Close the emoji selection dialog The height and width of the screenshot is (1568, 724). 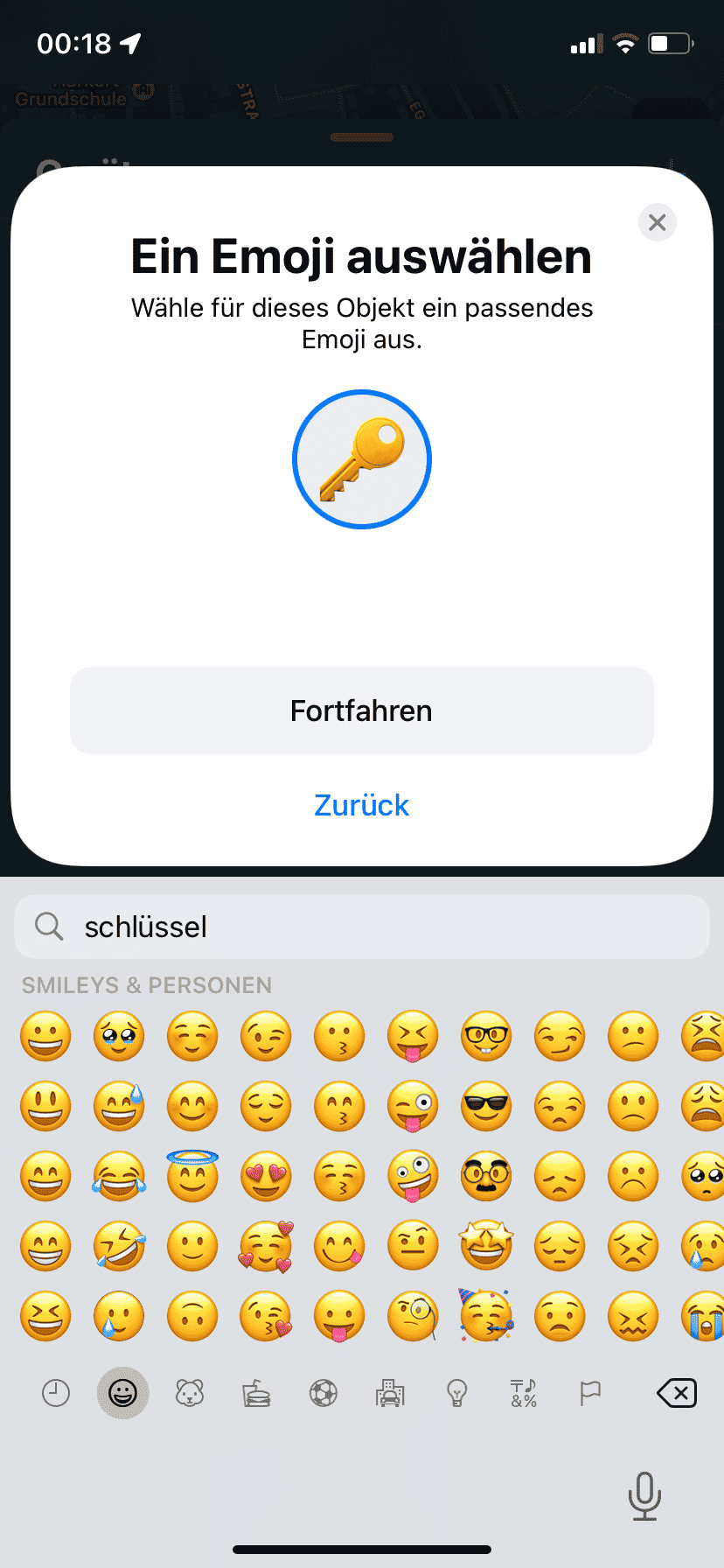pyautogui.click(x=658, y=223)
